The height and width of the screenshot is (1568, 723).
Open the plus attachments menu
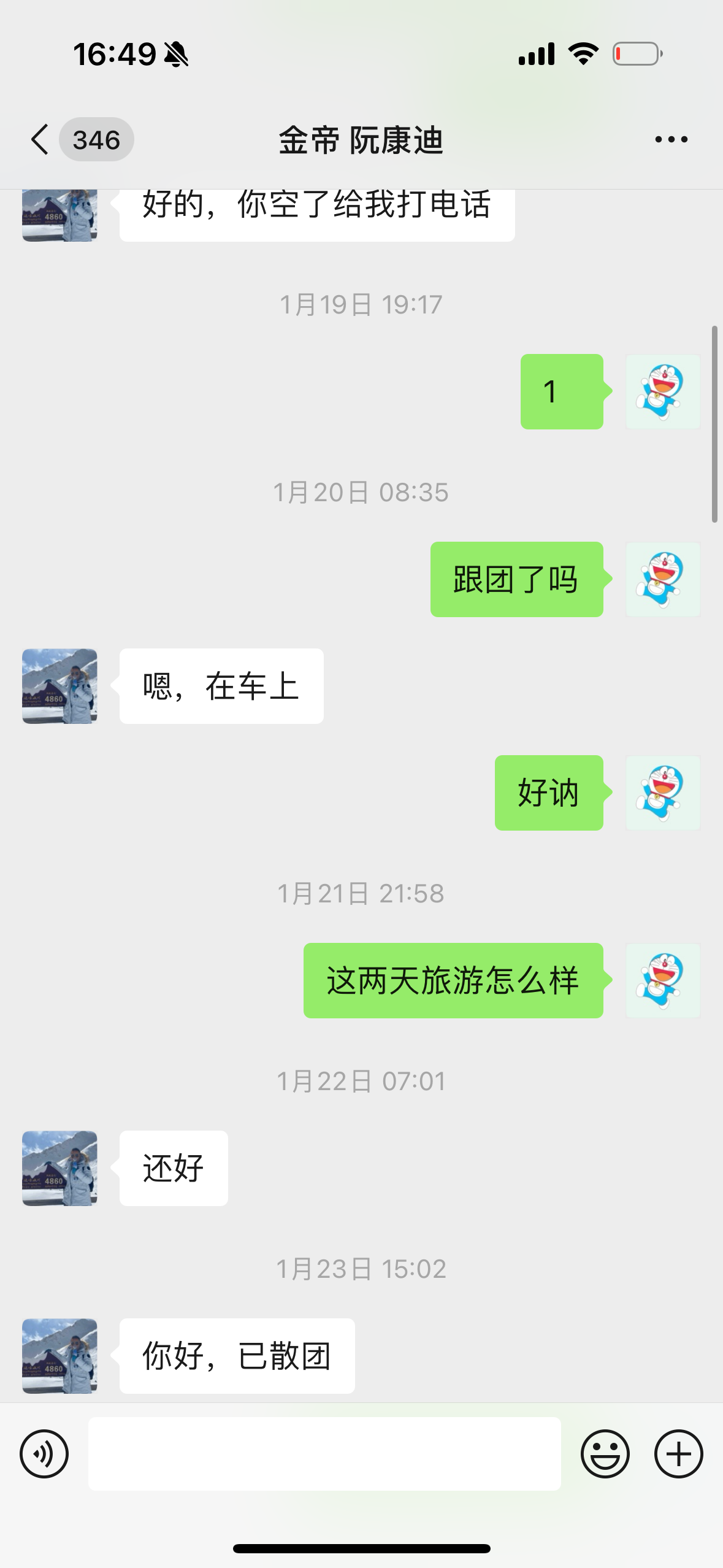click(678, 1454)
